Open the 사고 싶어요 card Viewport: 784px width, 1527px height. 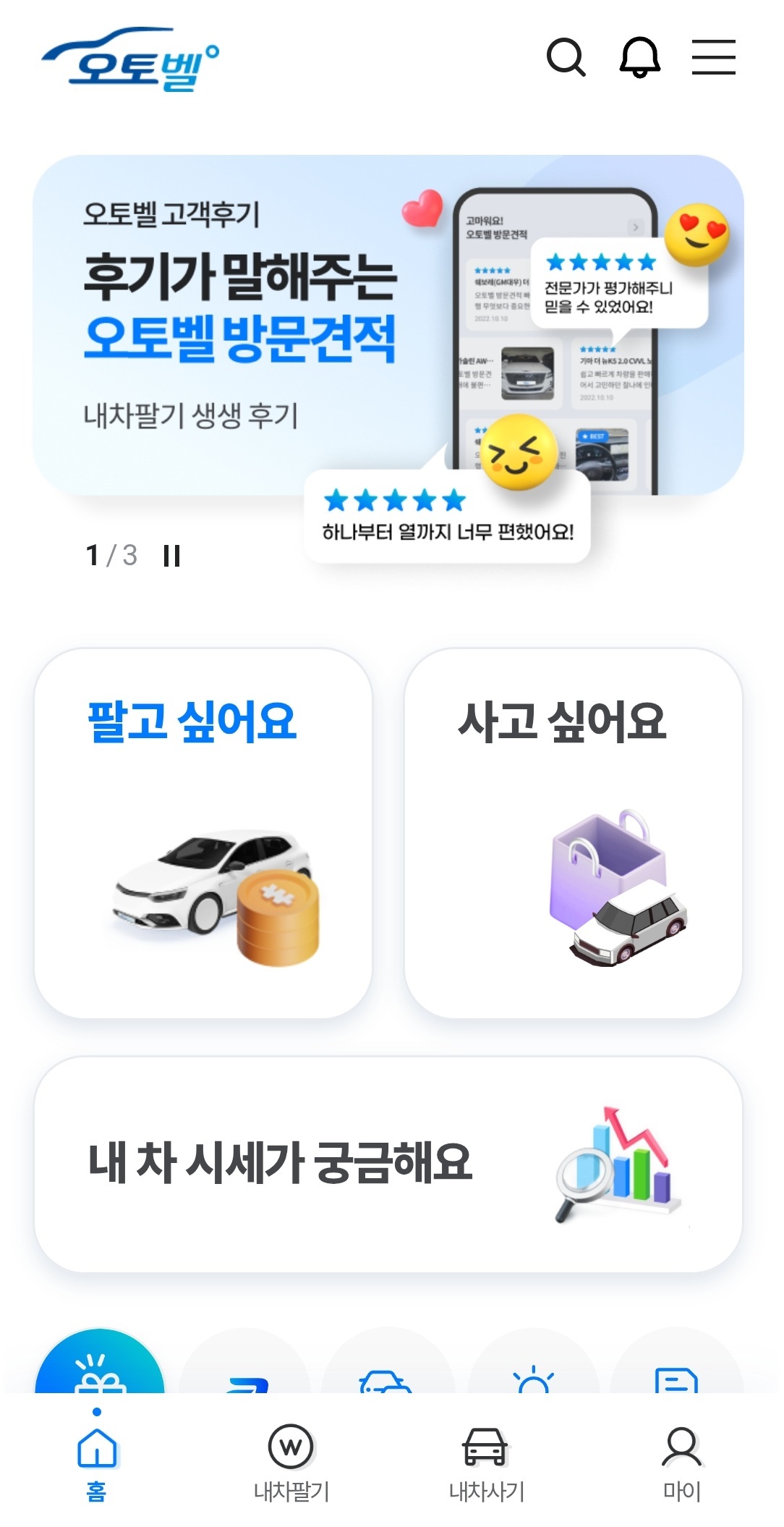point(573,832)
